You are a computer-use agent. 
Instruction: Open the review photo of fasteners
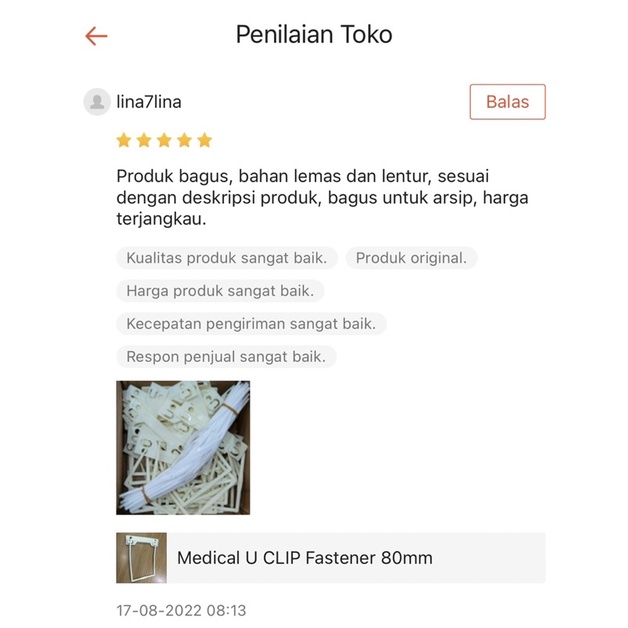click(182, 447)
